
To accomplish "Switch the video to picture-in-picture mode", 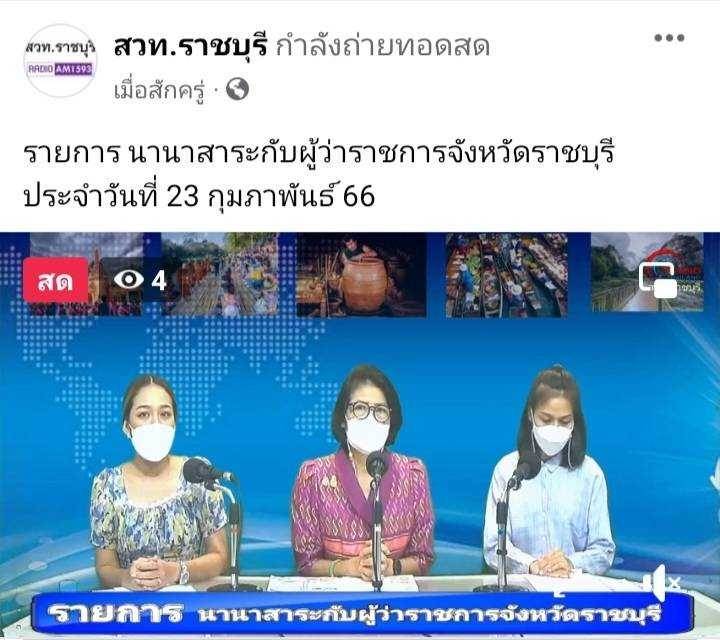I will pos(658,281).
